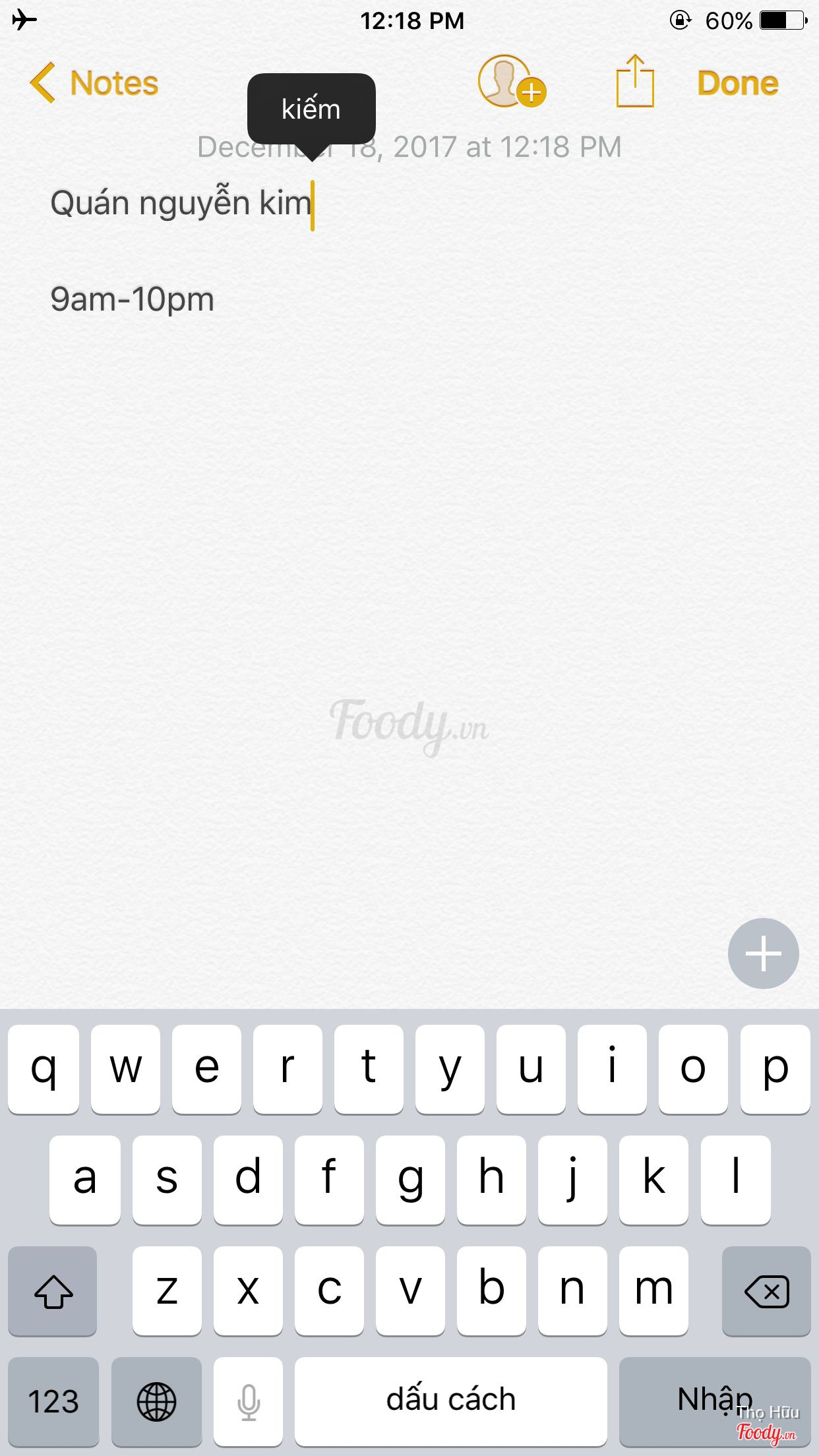Hit the backspace key
The image size is (819, 1456).
point(766,1290)
